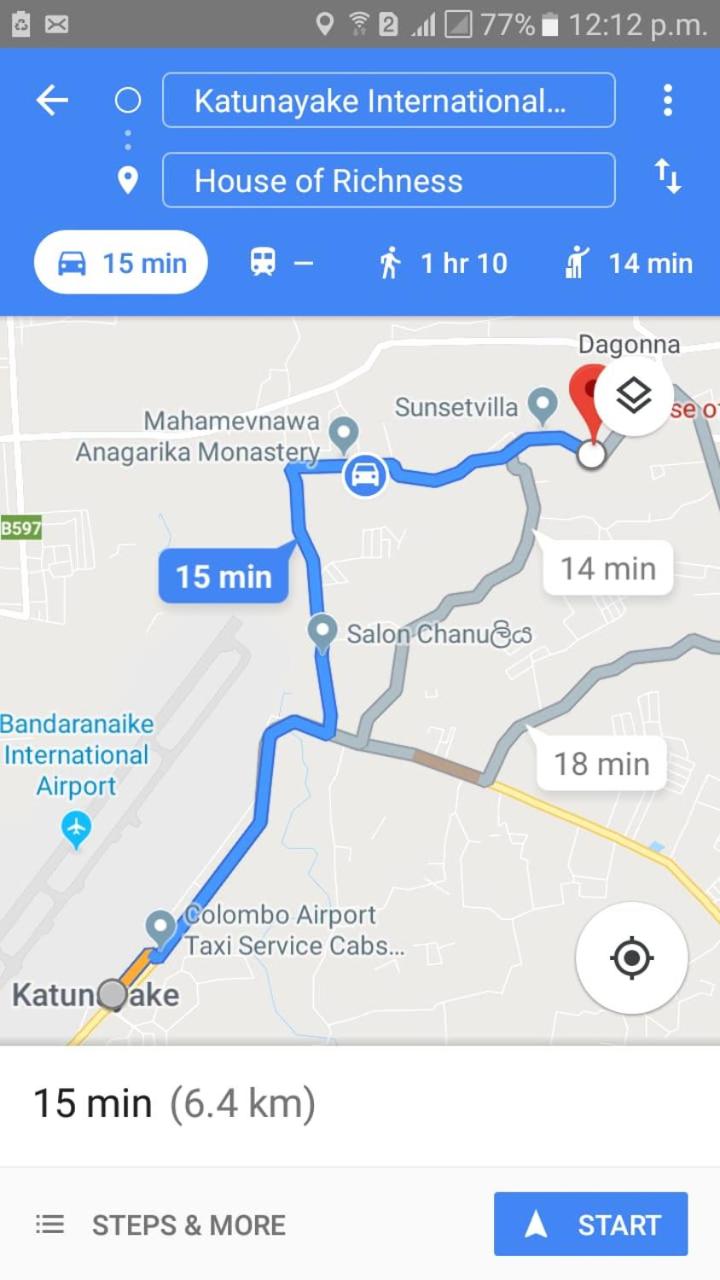Image resolution: width=720 pixels, height=1280 pixels.
Task: Tap the Salon Chanu place marker
Action: (x=322, y=633)
